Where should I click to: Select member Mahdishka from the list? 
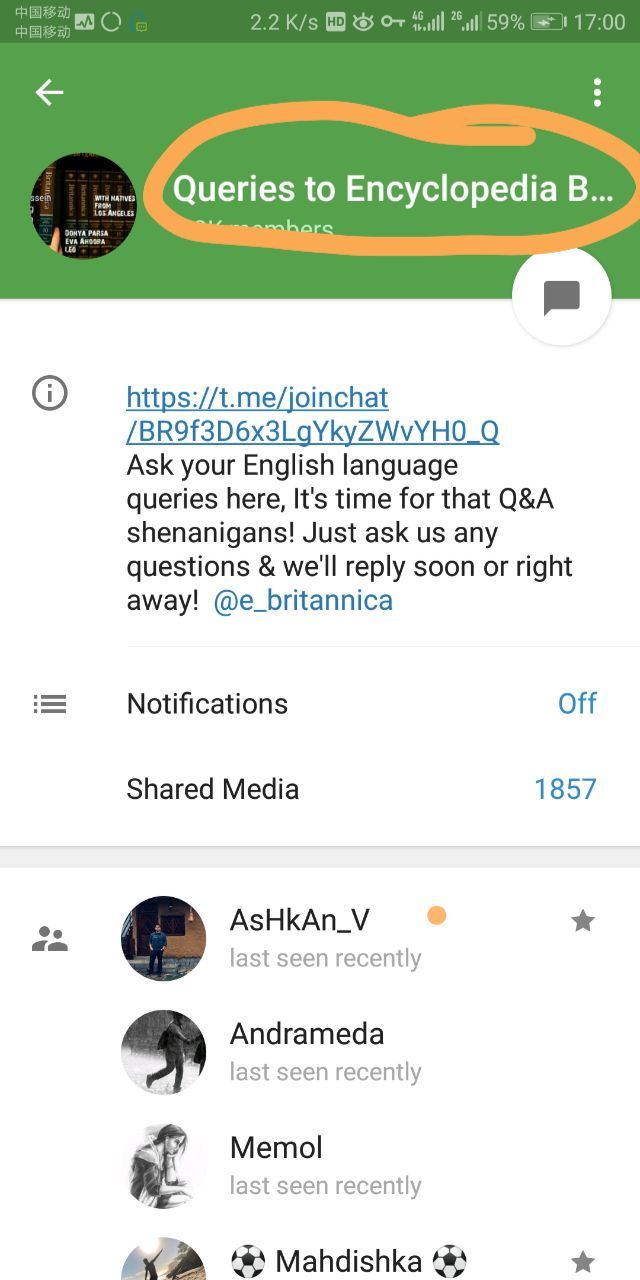[x=349, y=1261]
